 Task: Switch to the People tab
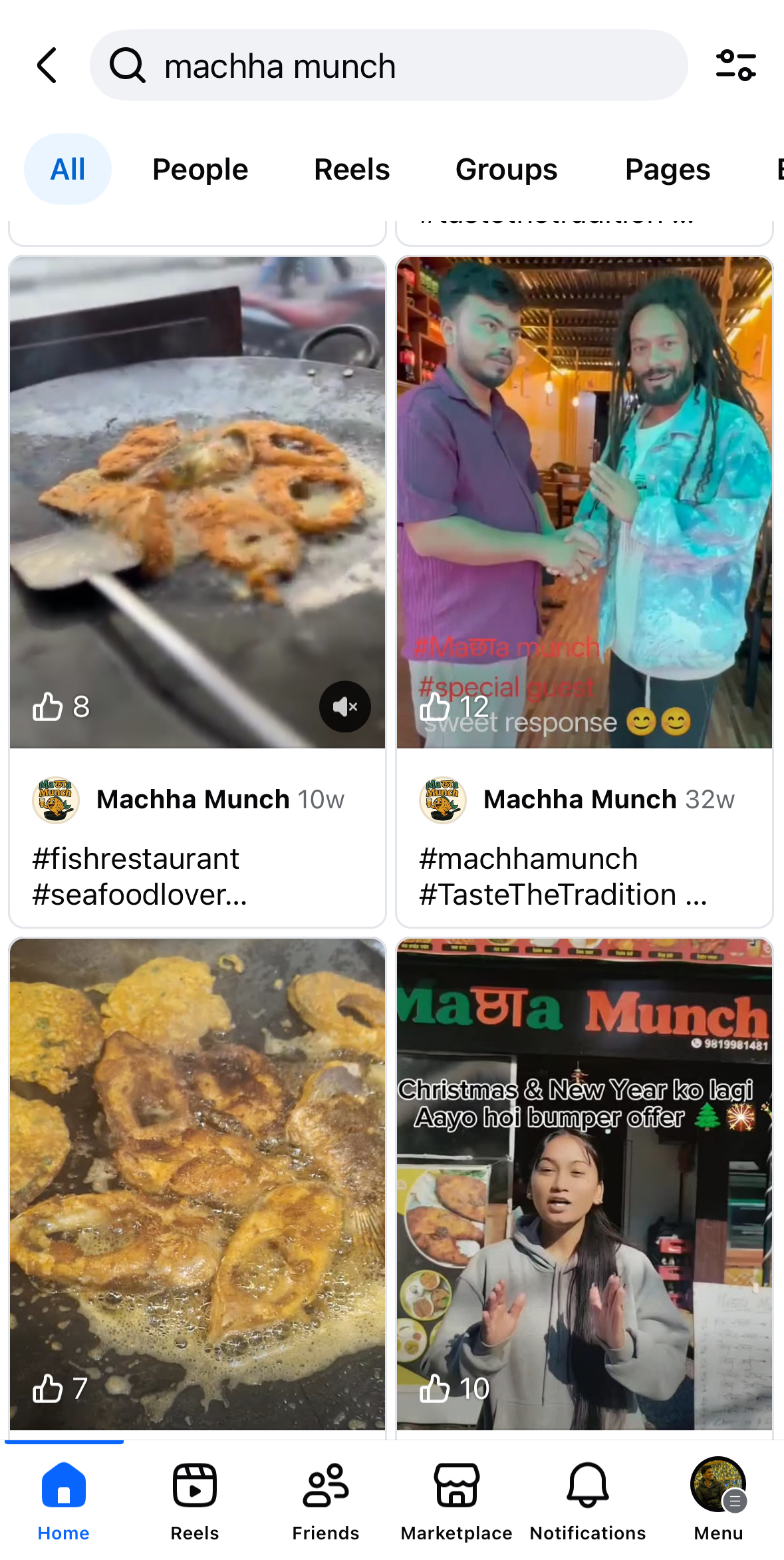tap(200, 169)
